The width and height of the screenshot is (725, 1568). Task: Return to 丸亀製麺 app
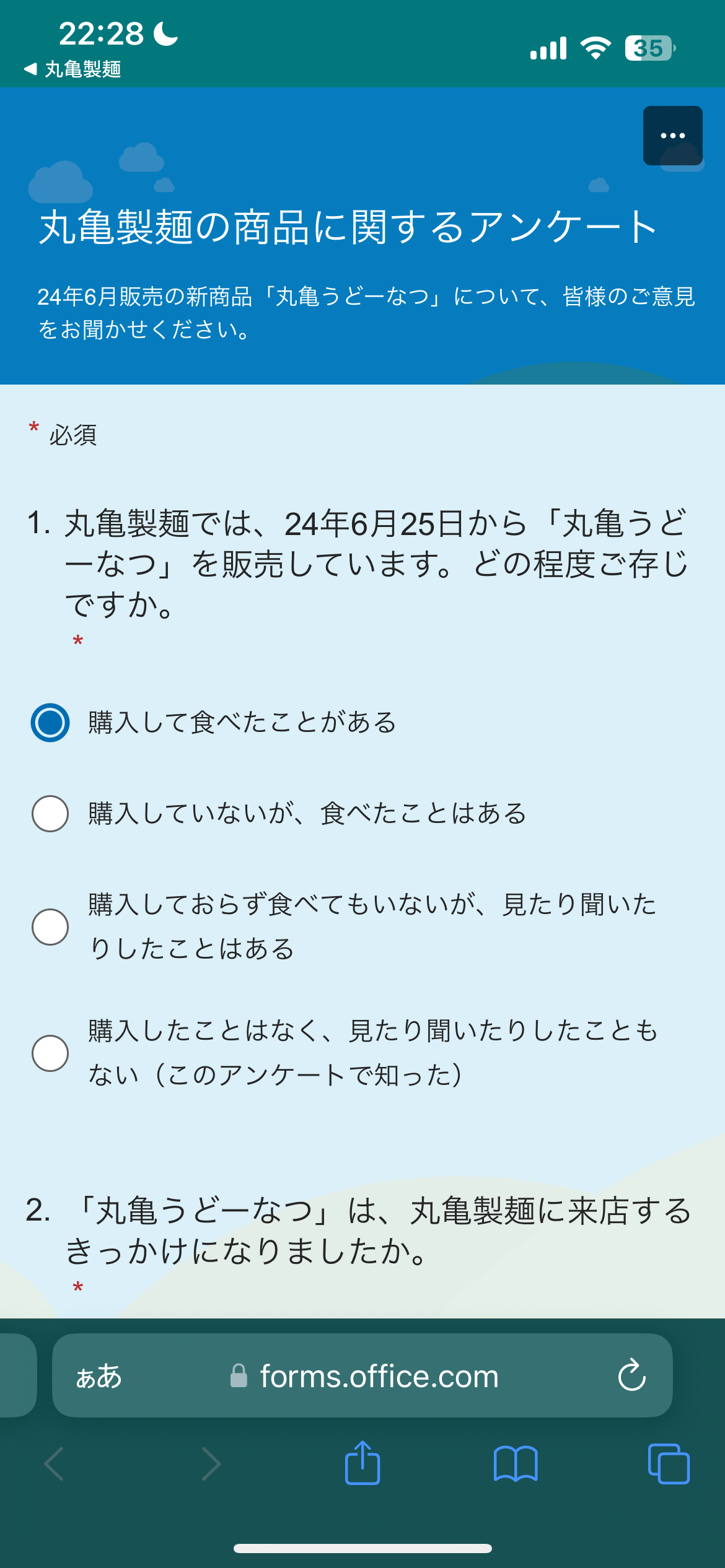tap(72, 69)
